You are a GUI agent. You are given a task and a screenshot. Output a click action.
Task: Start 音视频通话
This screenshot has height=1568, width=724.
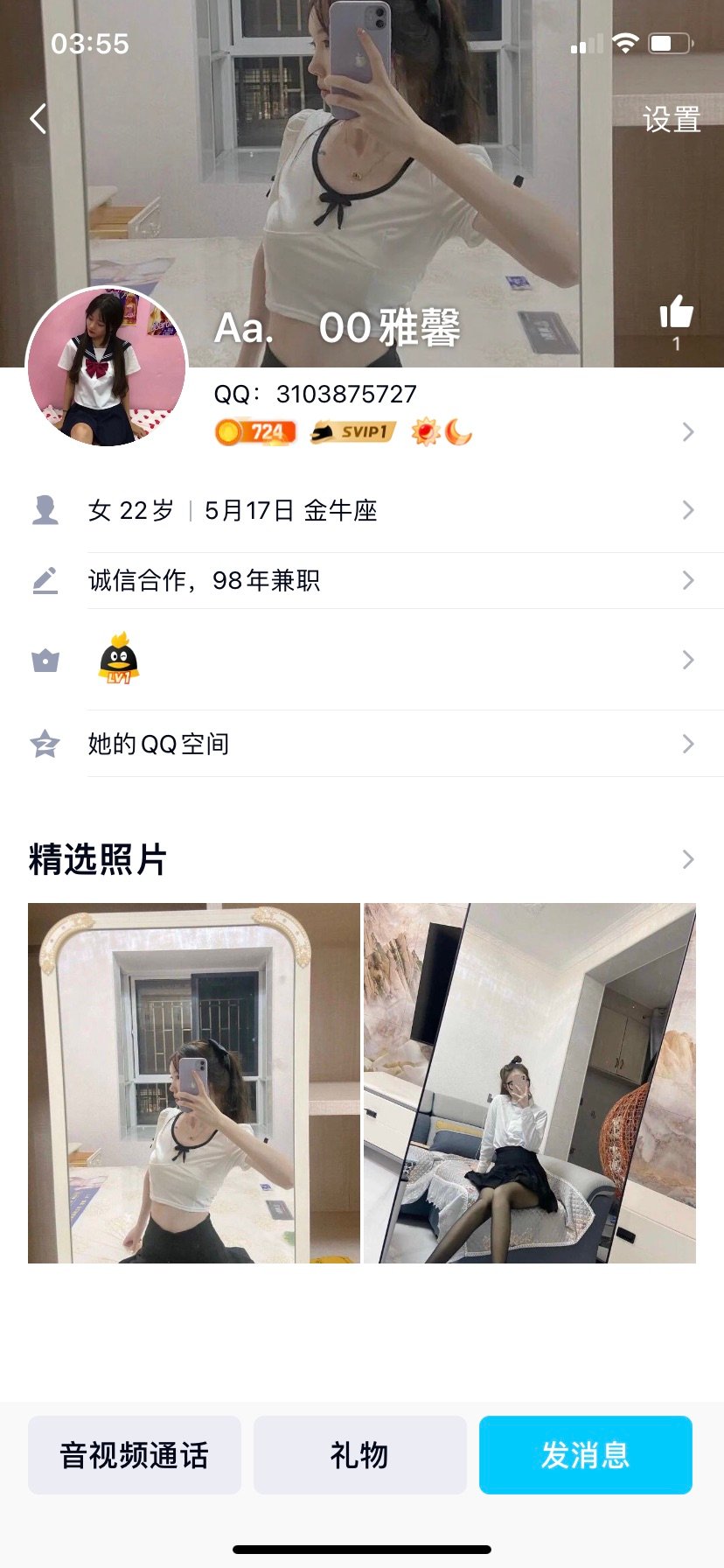tap(135, 1455)
